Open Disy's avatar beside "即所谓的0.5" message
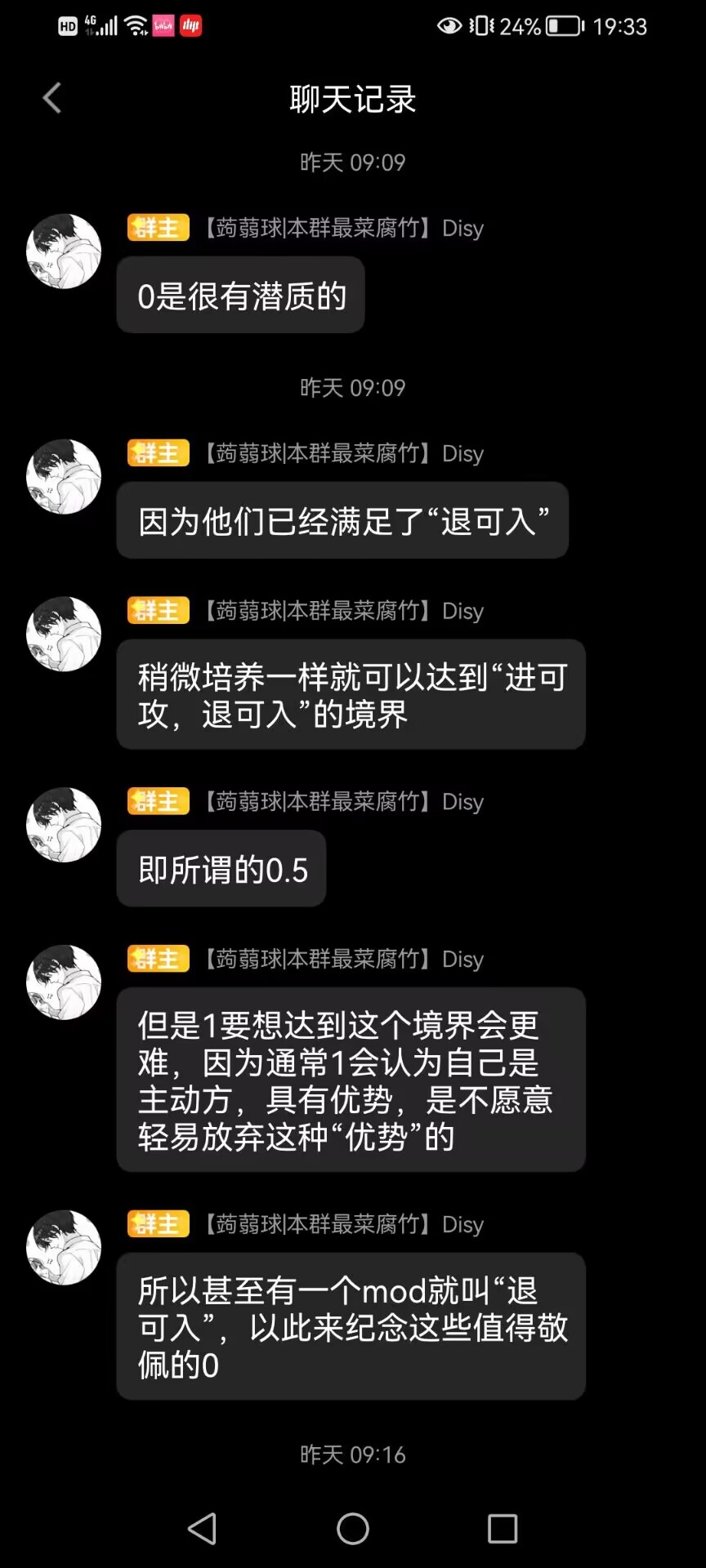 (64, 825)
